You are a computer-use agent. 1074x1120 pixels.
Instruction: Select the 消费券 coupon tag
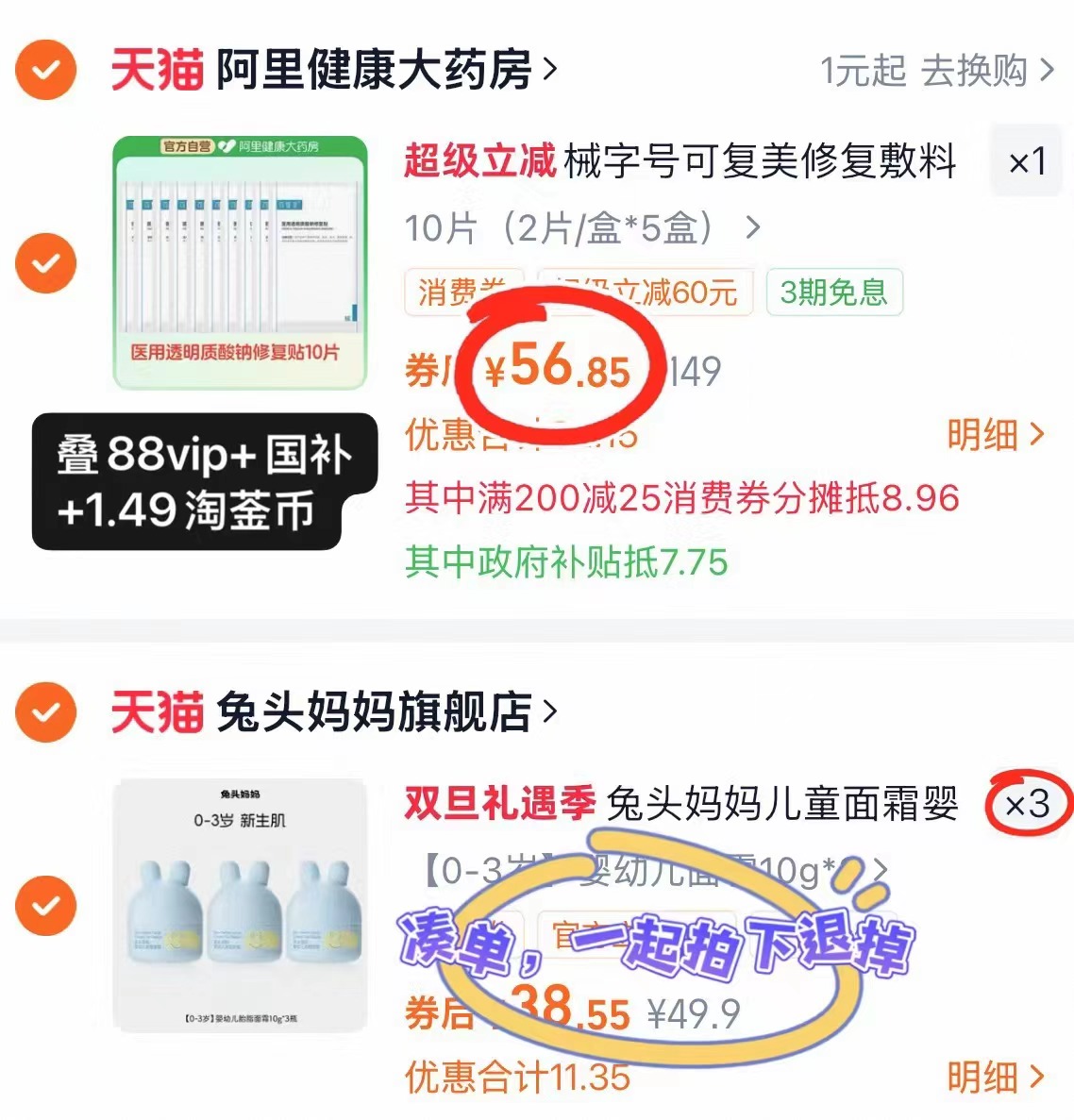[x=463, y=293]
